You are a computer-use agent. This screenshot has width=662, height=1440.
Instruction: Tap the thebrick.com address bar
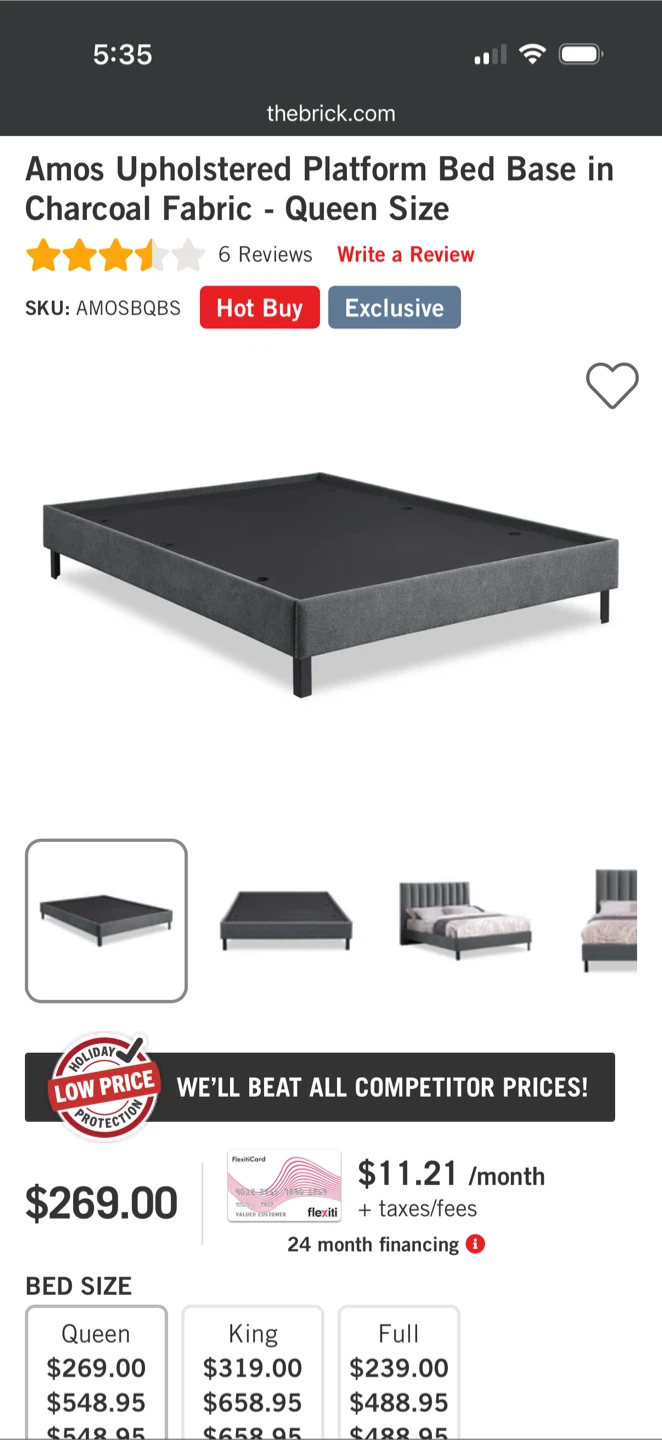tap(331, 113)
